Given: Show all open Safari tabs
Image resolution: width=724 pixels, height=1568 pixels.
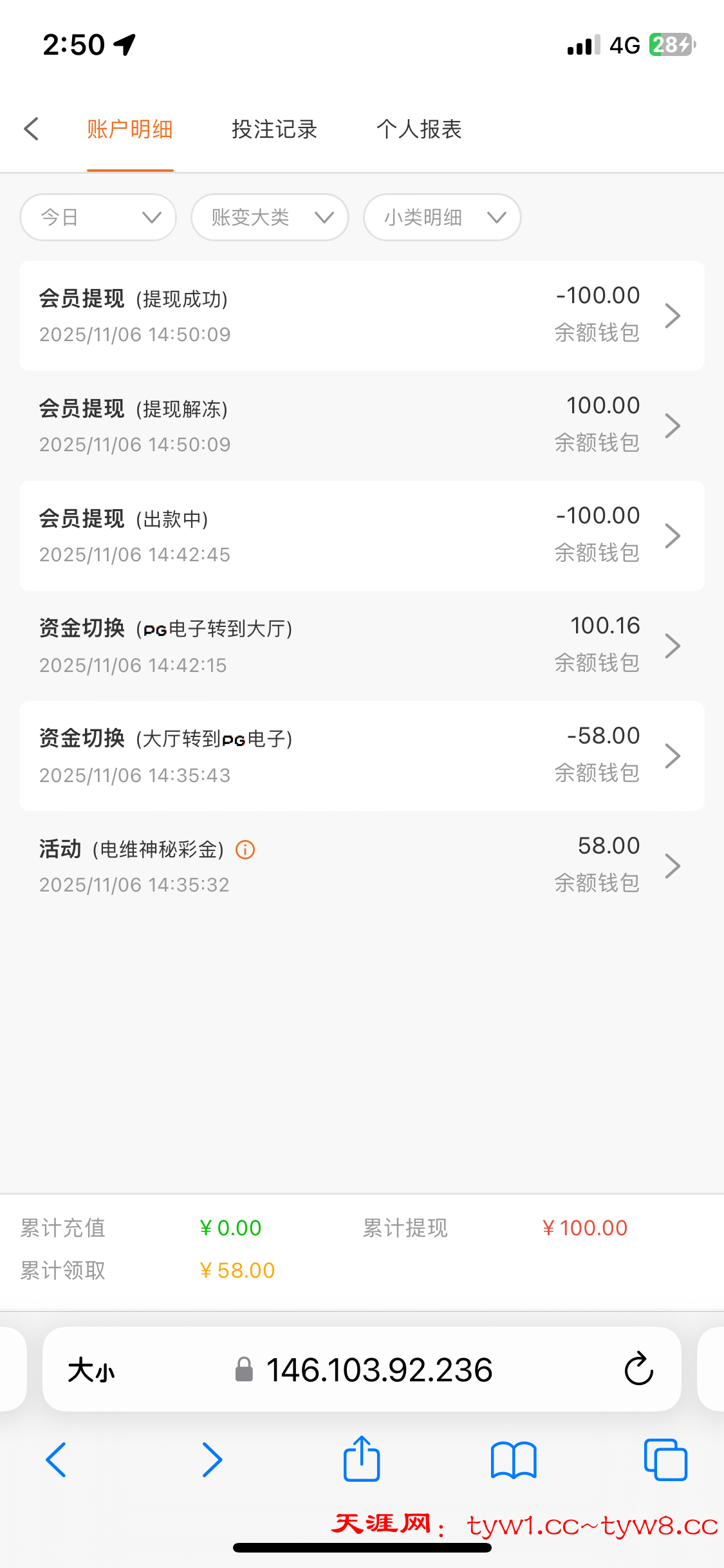Looking at the screenshot, I should [665, 1459].
